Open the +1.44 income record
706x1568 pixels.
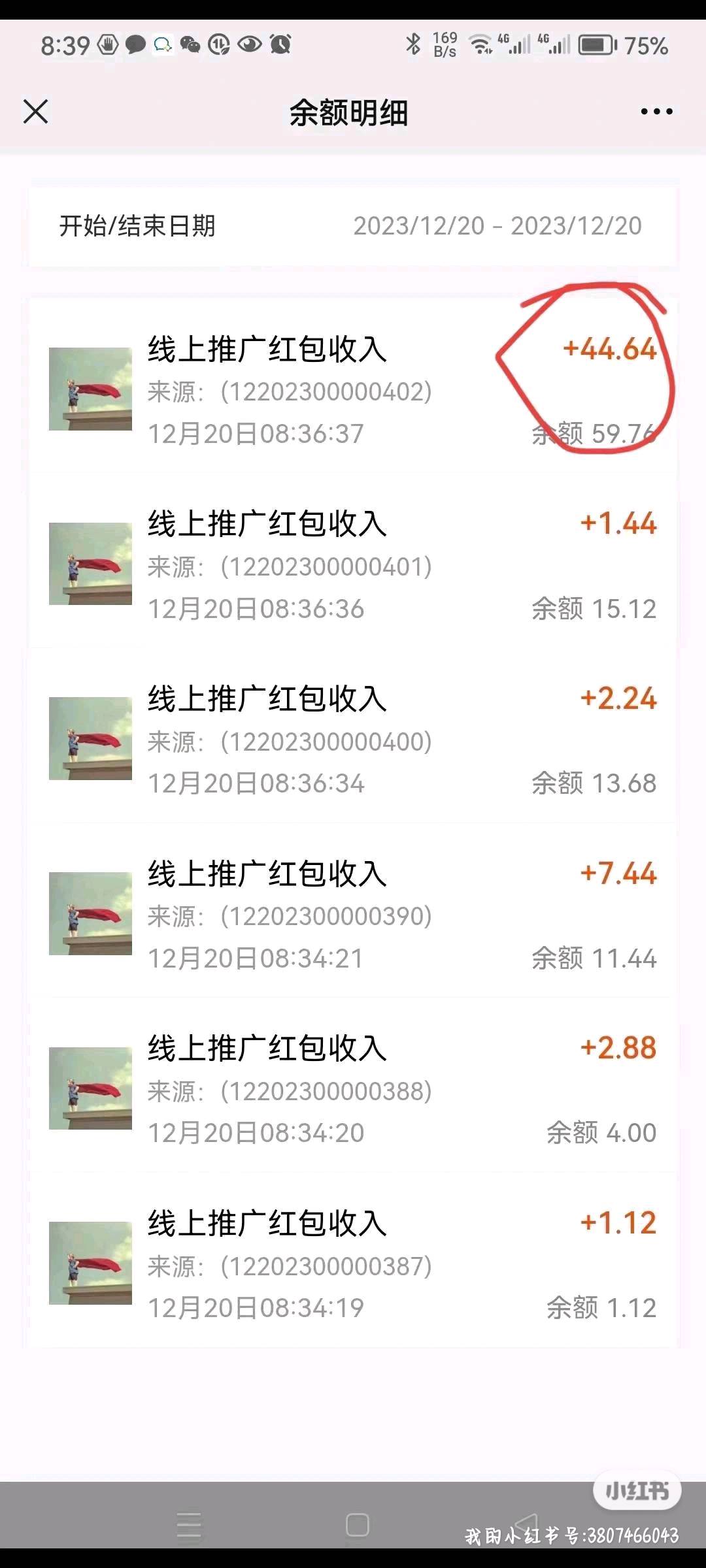tap(353, 565)
